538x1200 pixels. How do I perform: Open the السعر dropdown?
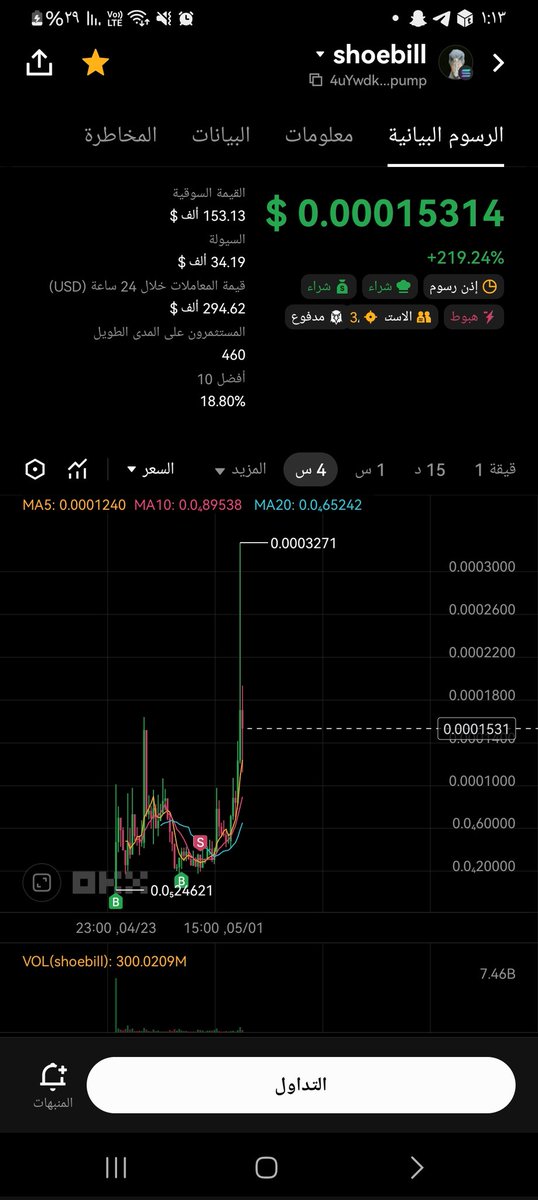151,469
